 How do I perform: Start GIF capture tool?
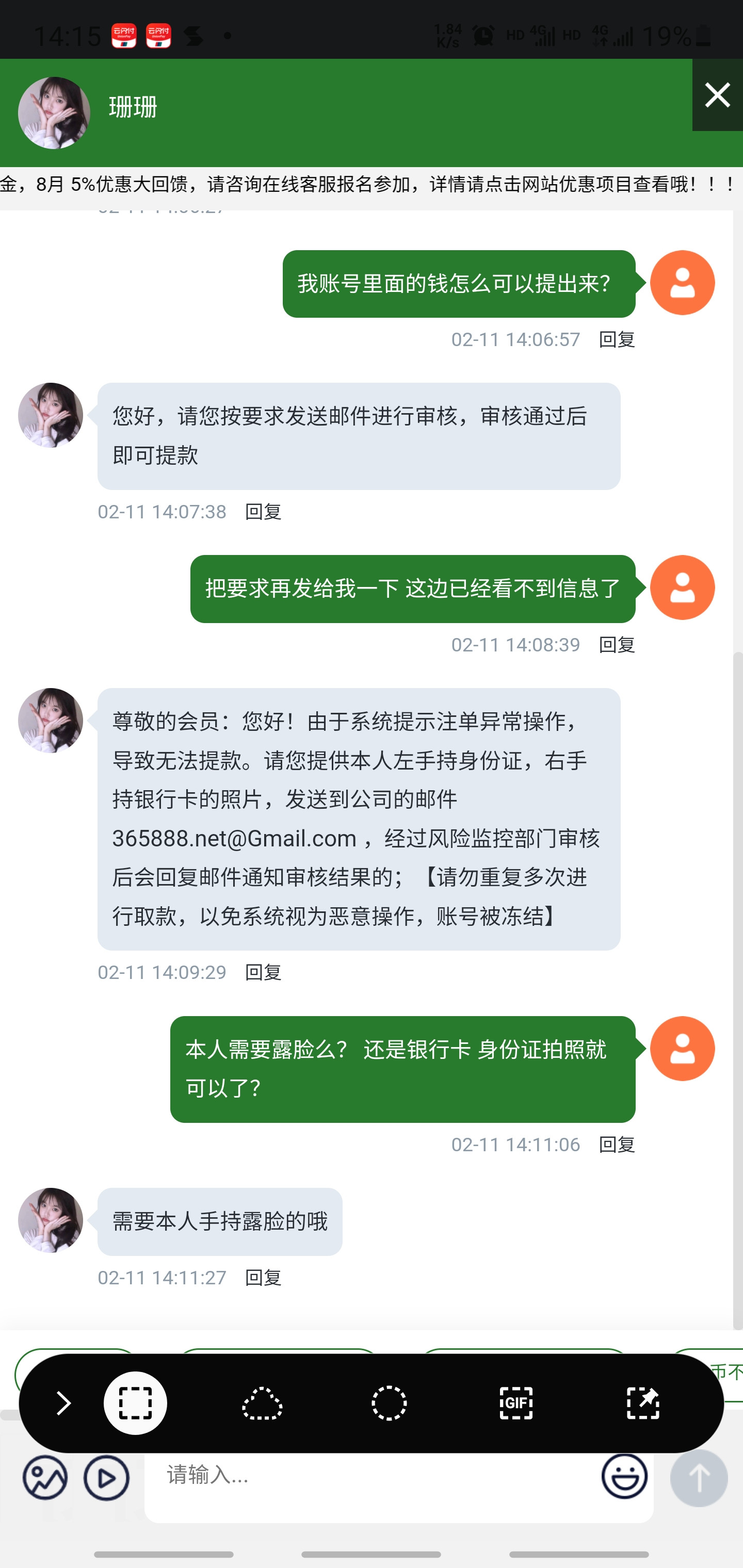[516, 1403]
